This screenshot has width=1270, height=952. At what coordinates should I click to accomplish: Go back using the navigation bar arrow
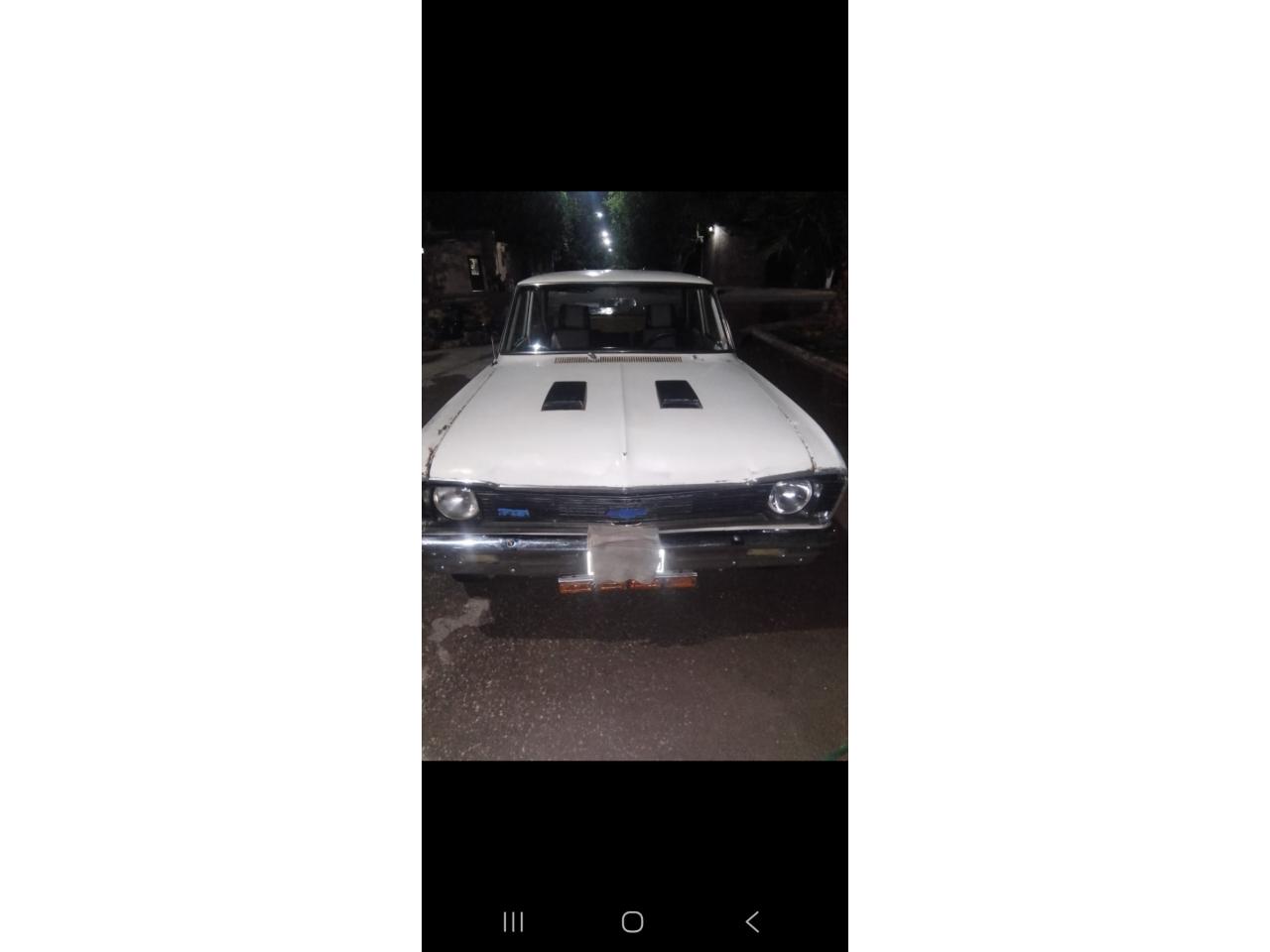pos(752,922)
